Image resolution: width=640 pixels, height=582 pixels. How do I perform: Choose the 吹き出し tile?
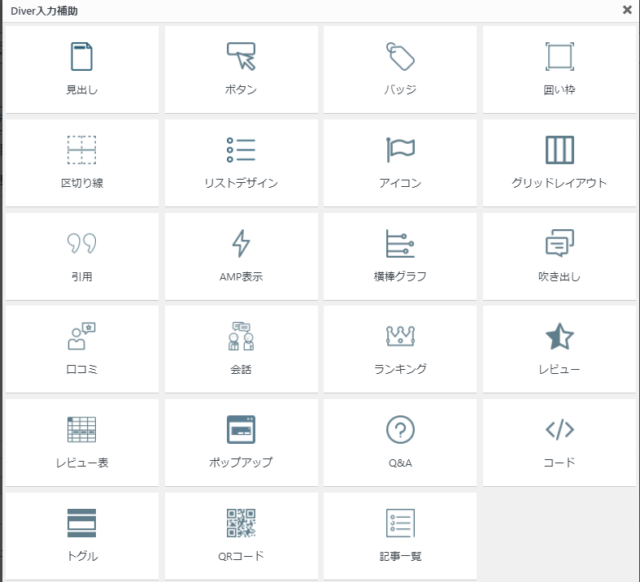point(559,255)
